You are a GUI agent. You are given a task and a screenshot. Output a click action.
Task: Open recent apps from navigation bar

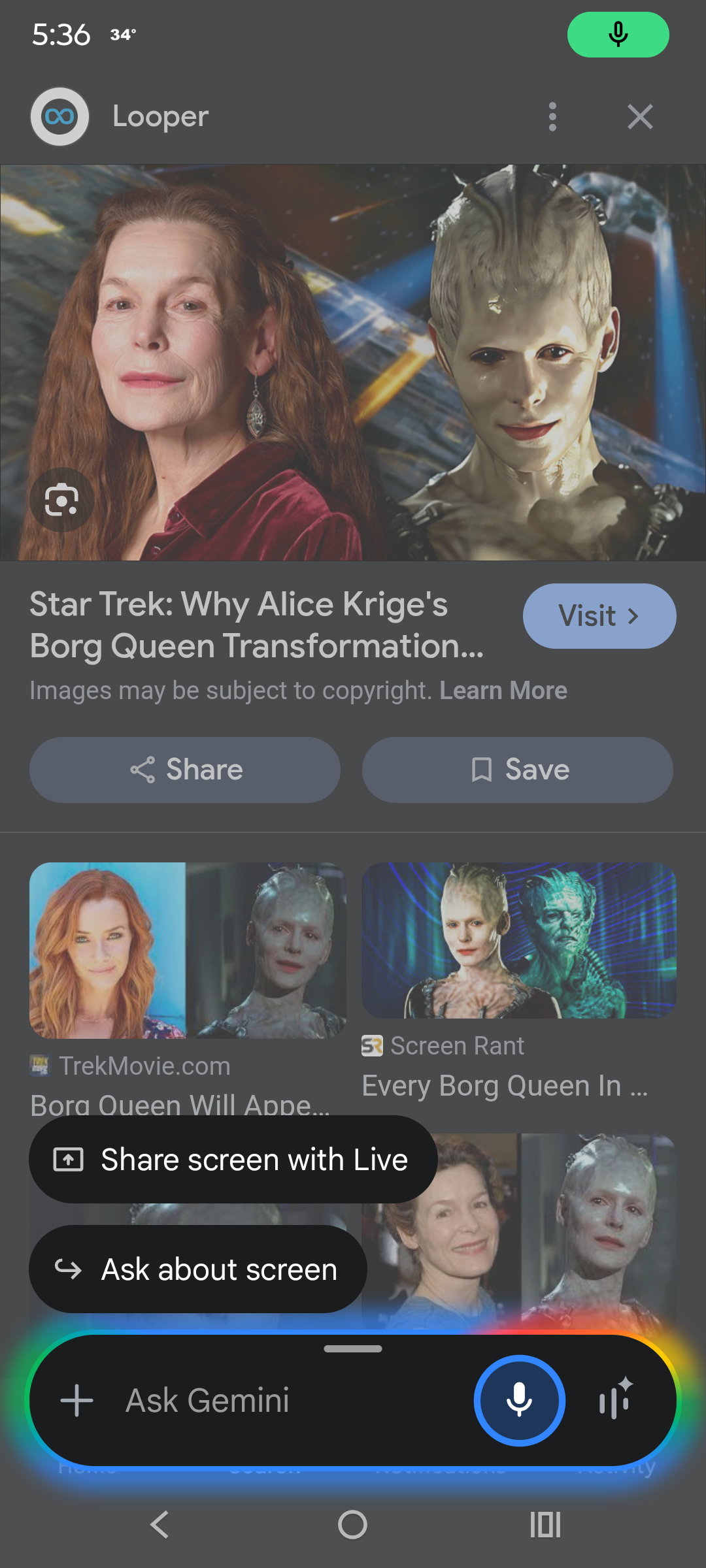coord(545,1525)
